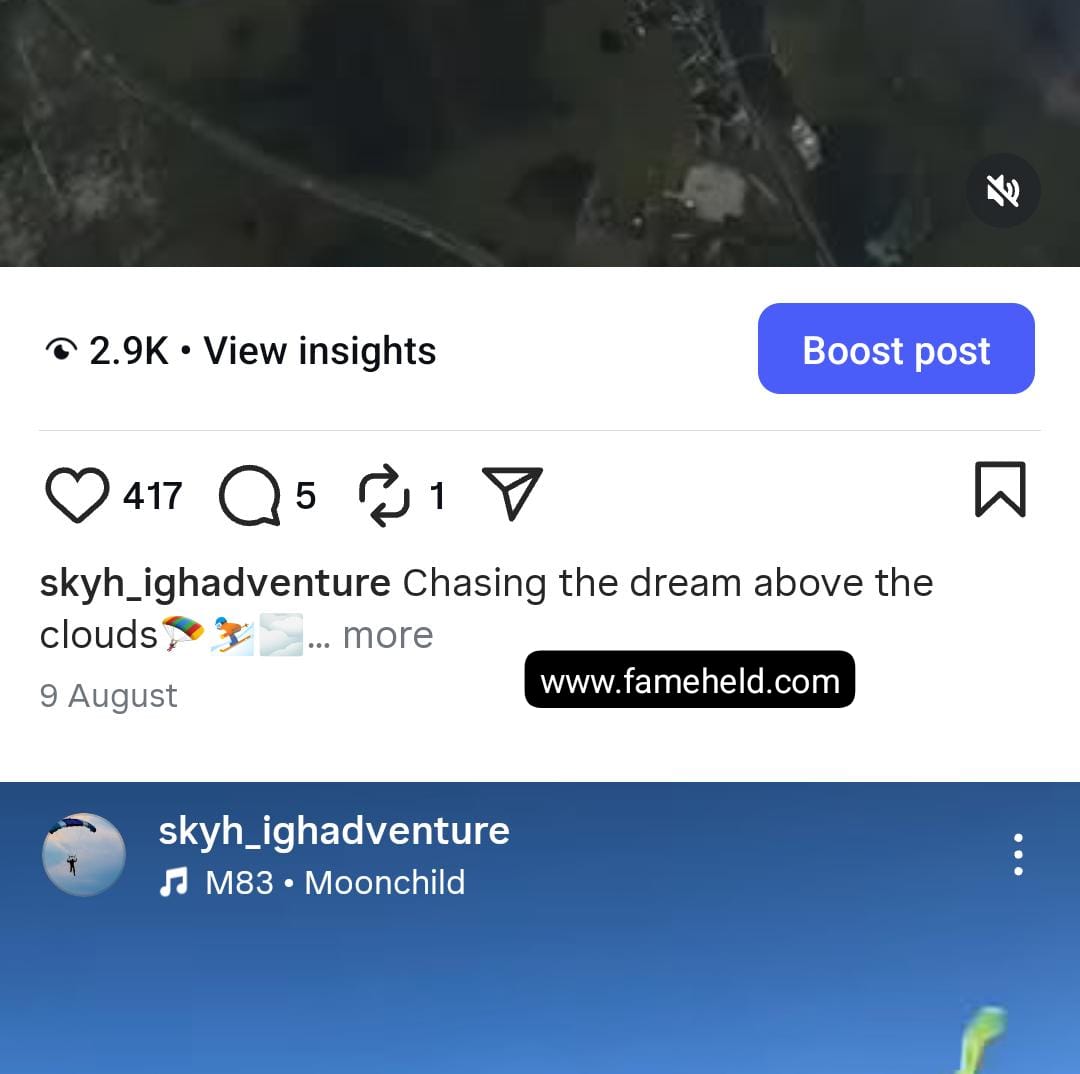Bookmark this post

999,489
